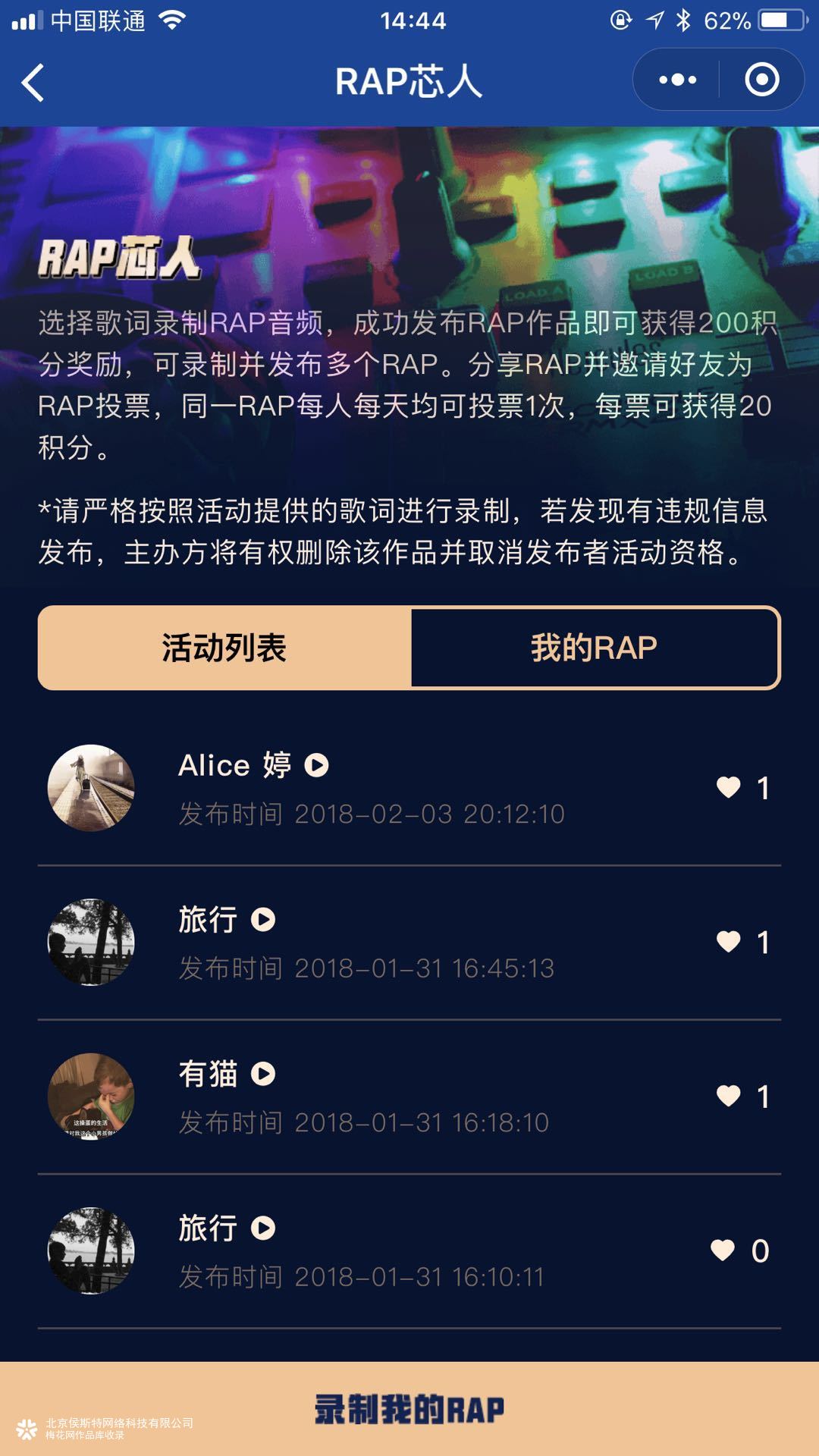Image resolution: width=819 pixels, height=1456 pixels.
Task: Switch to the 活动列表 tab
Action: [224, 648]
